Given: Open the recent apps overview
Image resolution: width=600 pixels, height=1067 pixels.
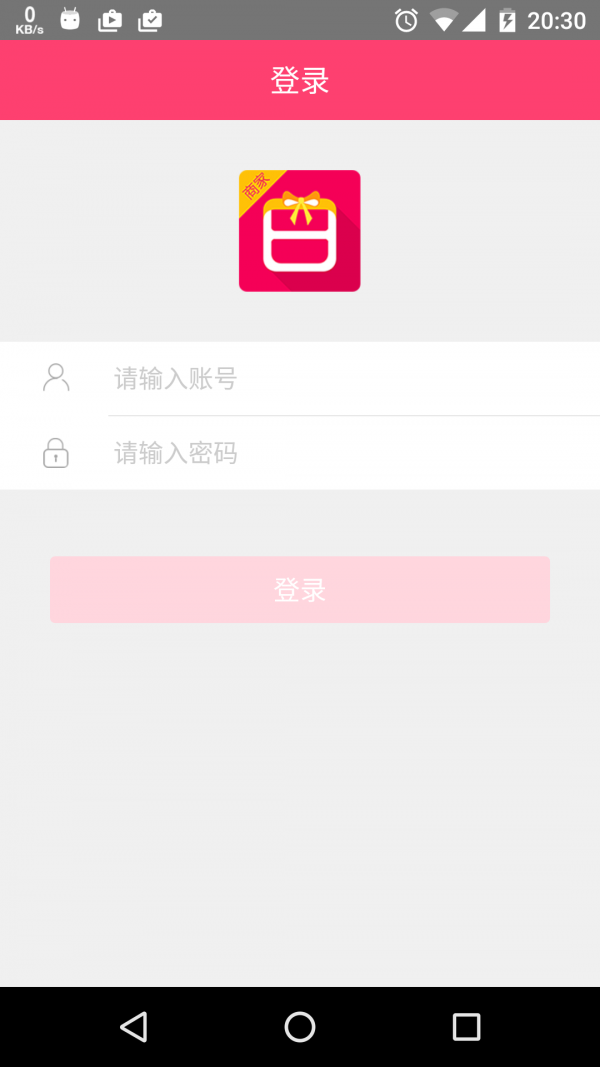Looking at the screenshot, I should point(466,1027).
